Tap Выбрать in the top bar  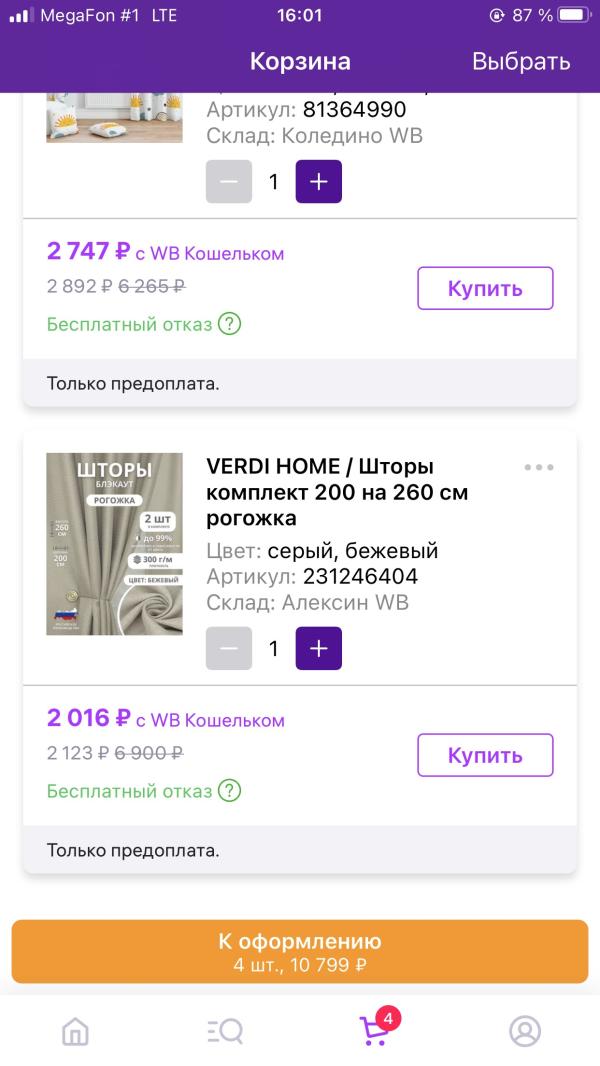(x=520, y=61)
